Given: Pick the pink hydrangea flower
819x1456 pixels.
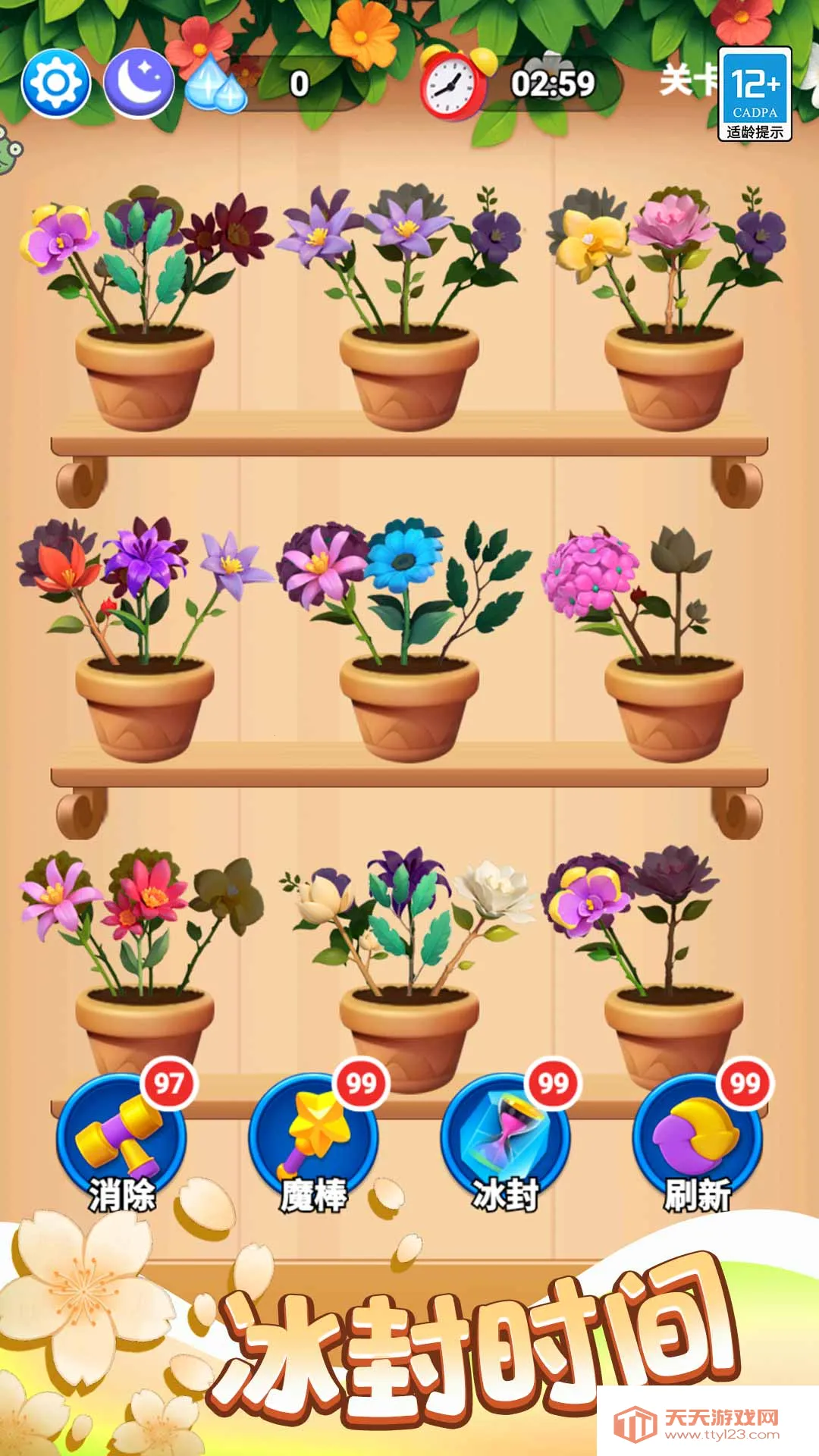Looking at the screenshot, I should (x=590, y=573).
